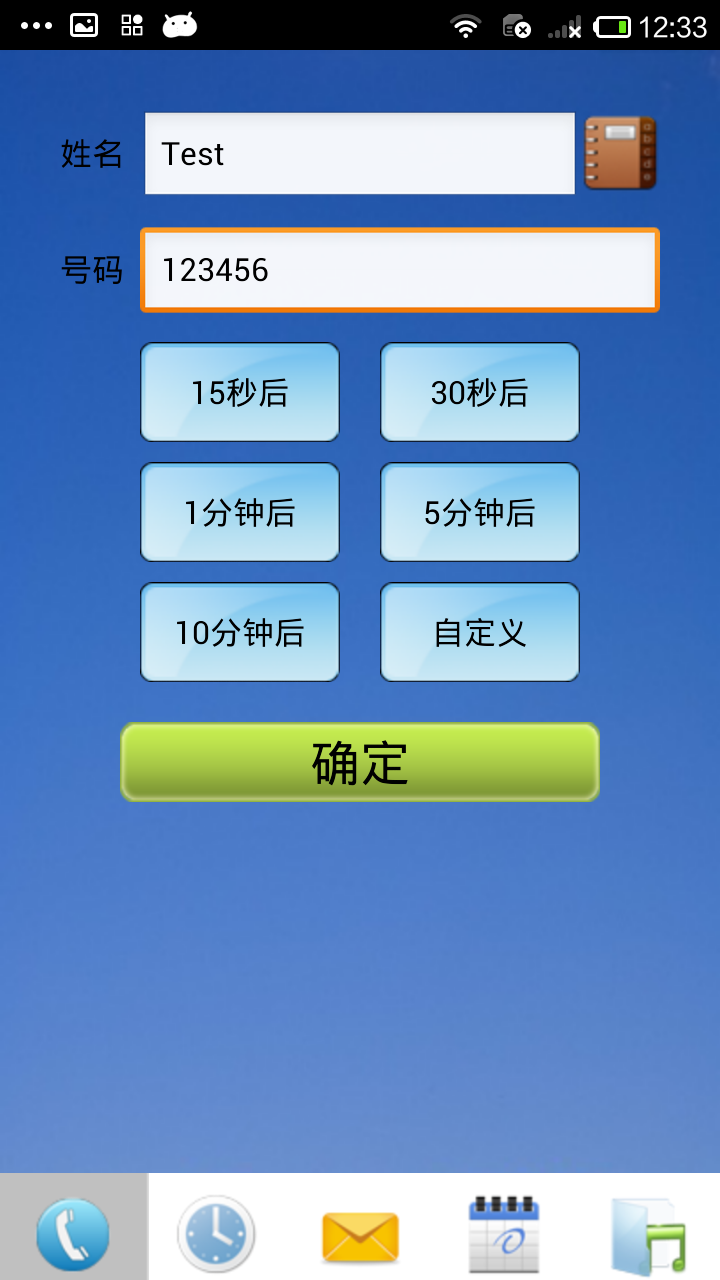Click the 号码 number field showing 123456
Image resolution: width=720 pixels, height=1280 pixels.
[x=400, y=270]
